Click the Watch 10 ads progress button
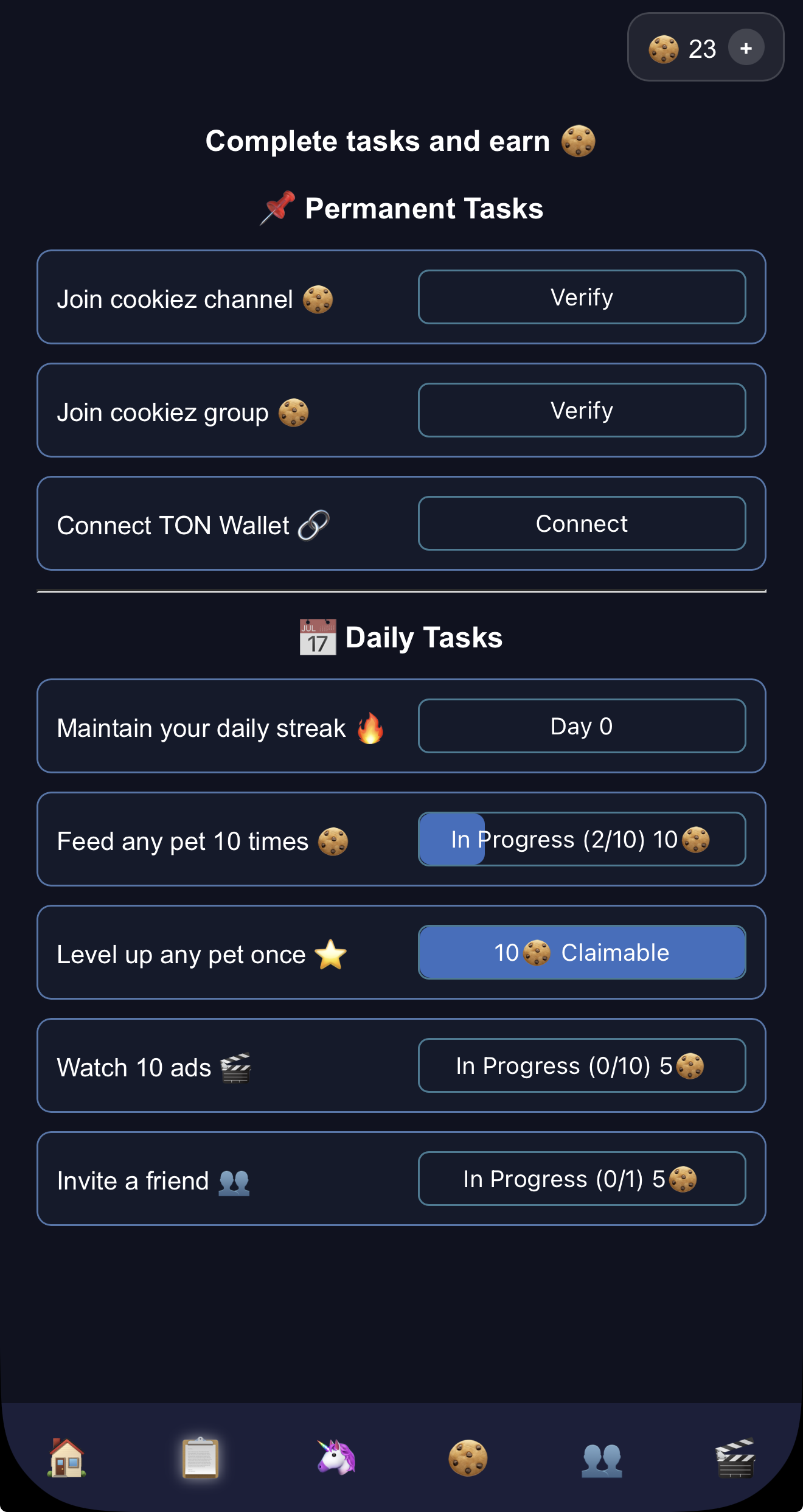The width and height of the screenshot is (803, 1512). 581,1066
